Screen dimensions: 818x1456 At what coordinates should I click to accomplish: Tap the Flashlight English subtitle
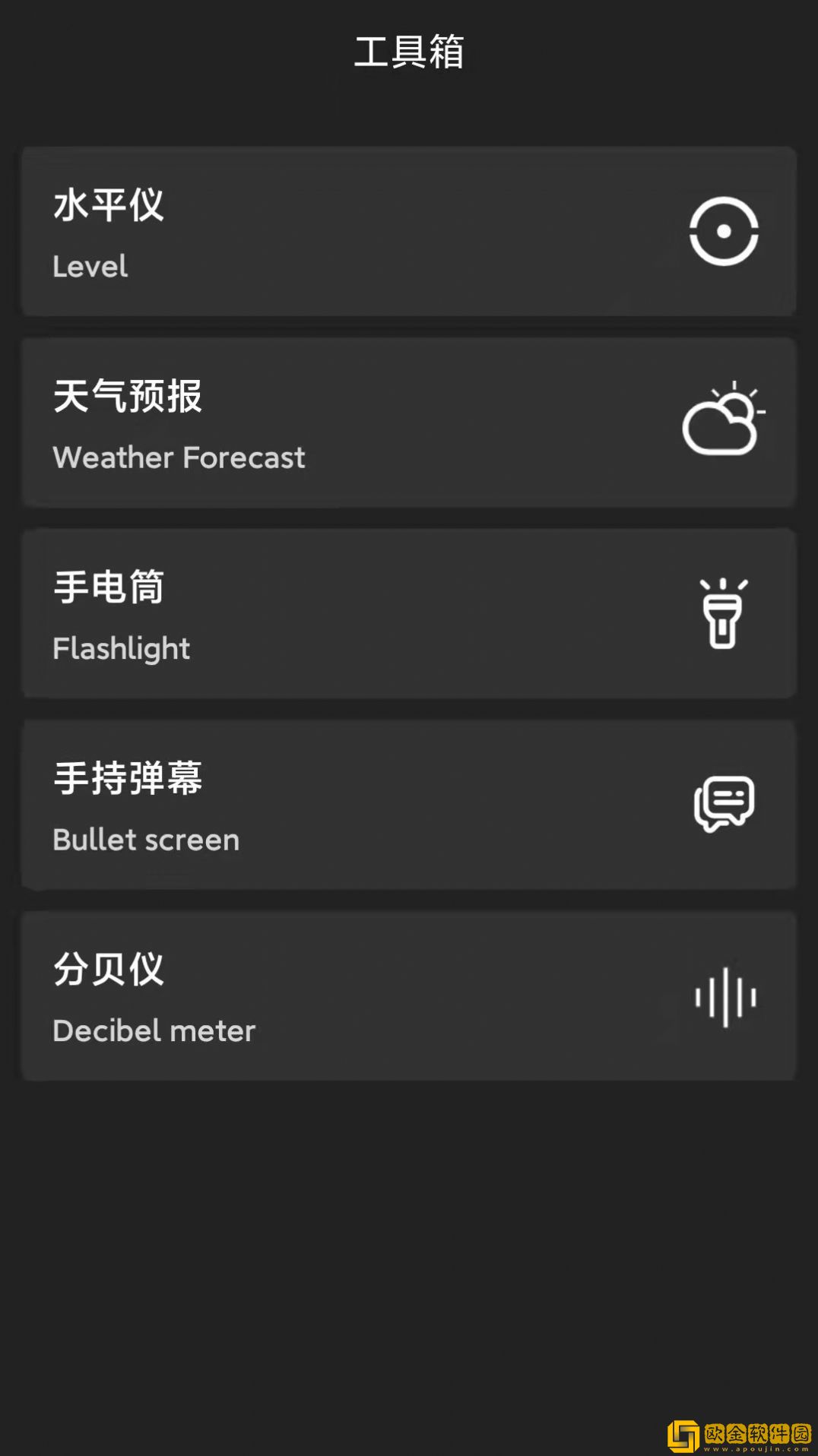point(121,649)
